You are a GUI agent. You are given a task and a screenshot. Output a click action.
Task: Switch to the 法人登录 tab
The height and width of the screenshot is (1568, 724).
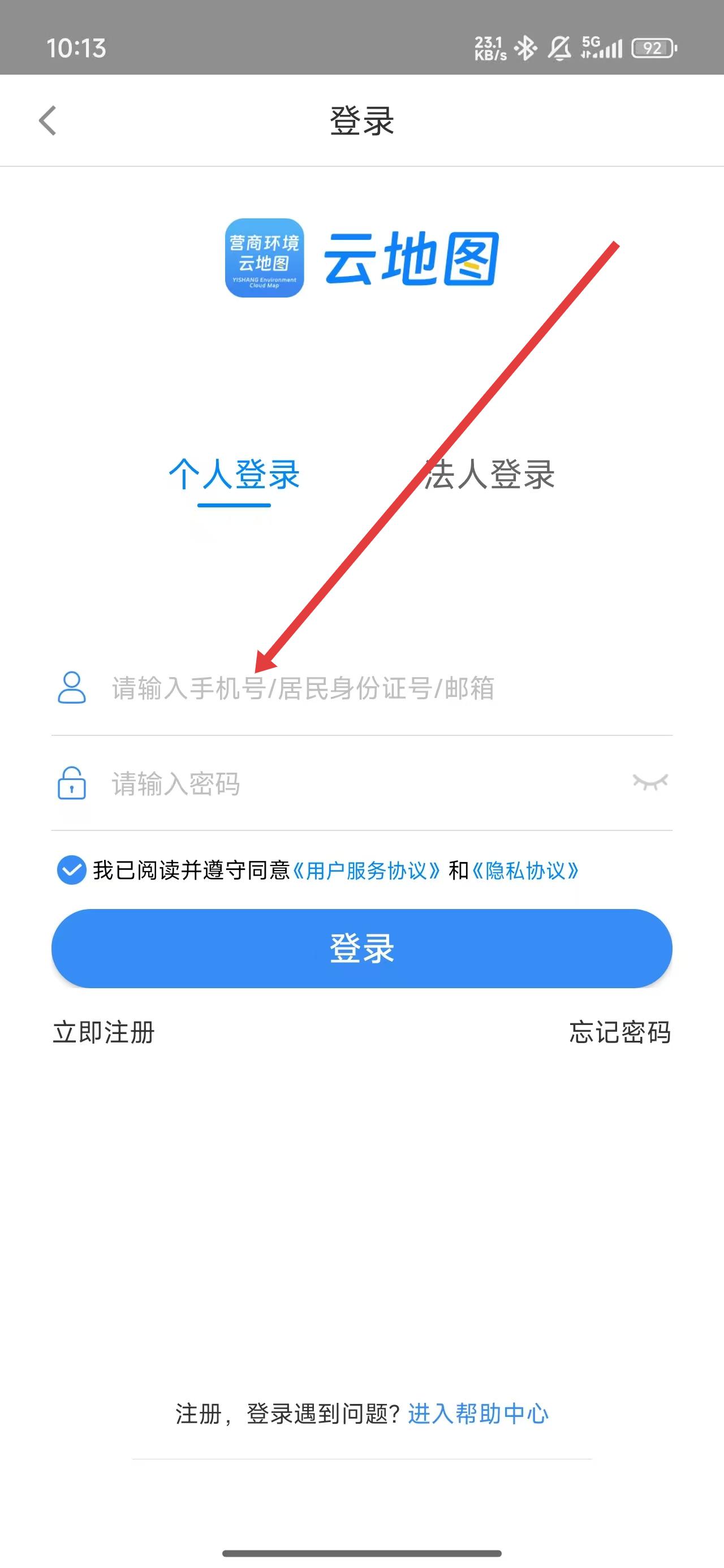(489, 475)
